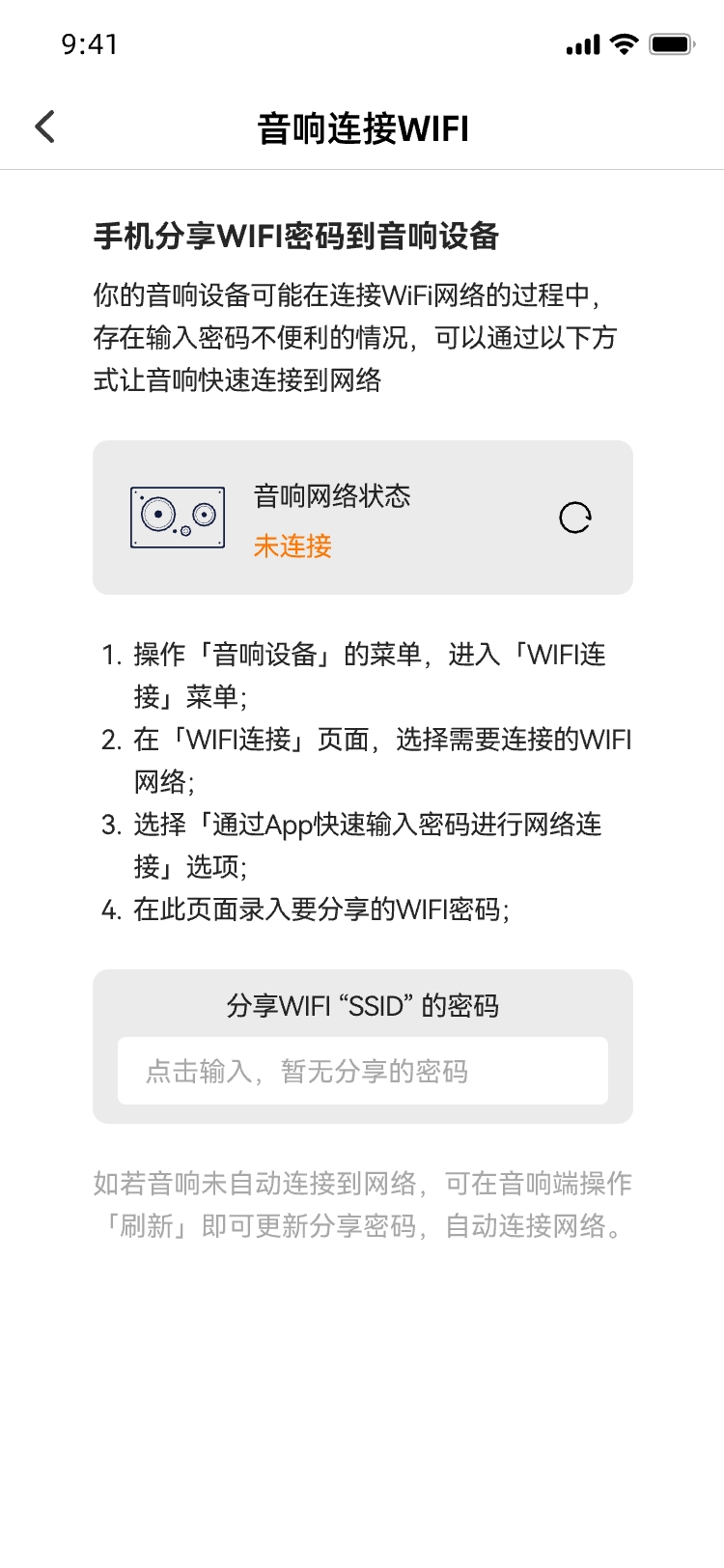
Task: Click the circular reload arrow in the gray card
Action: click(x=573, y=517)
